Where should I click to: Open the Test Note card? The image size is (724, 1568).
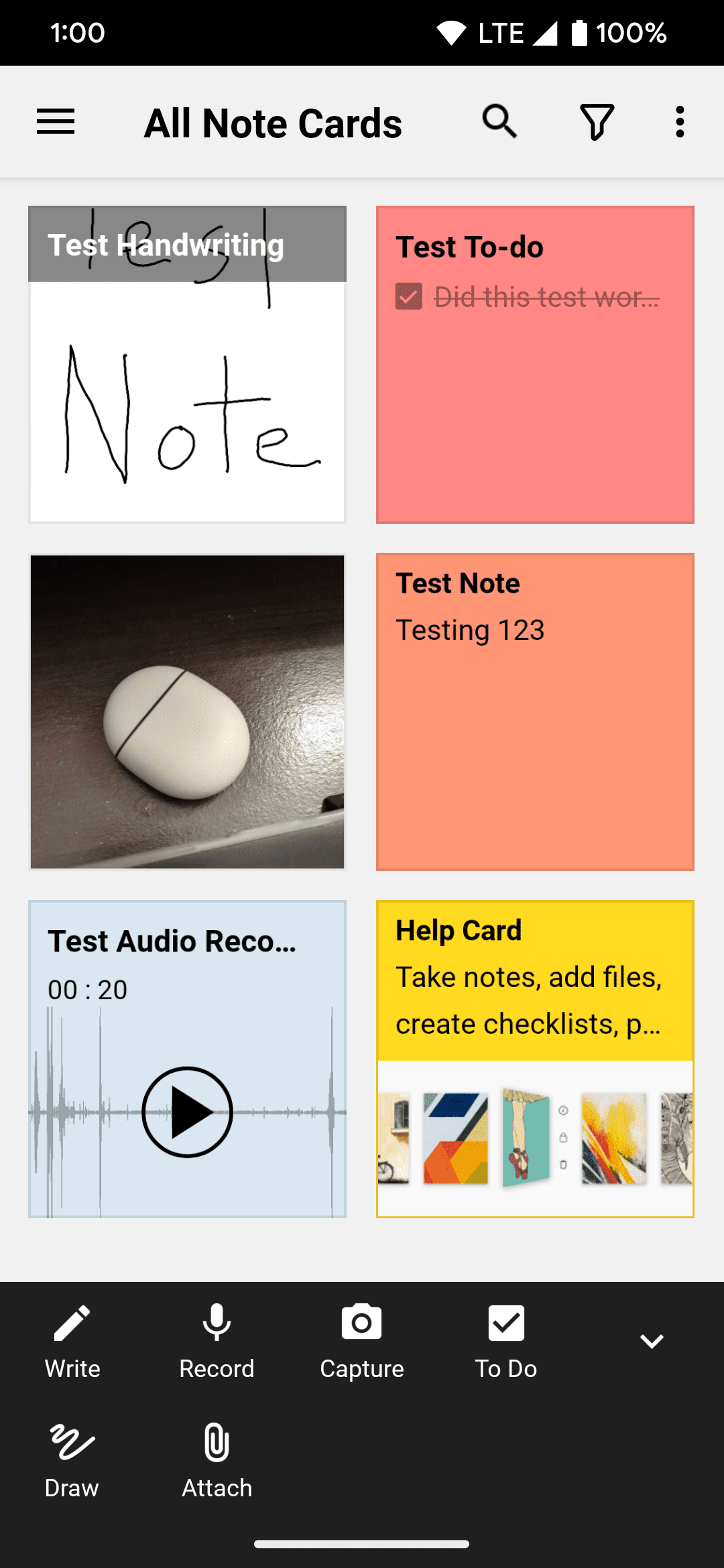click(534, 710)
